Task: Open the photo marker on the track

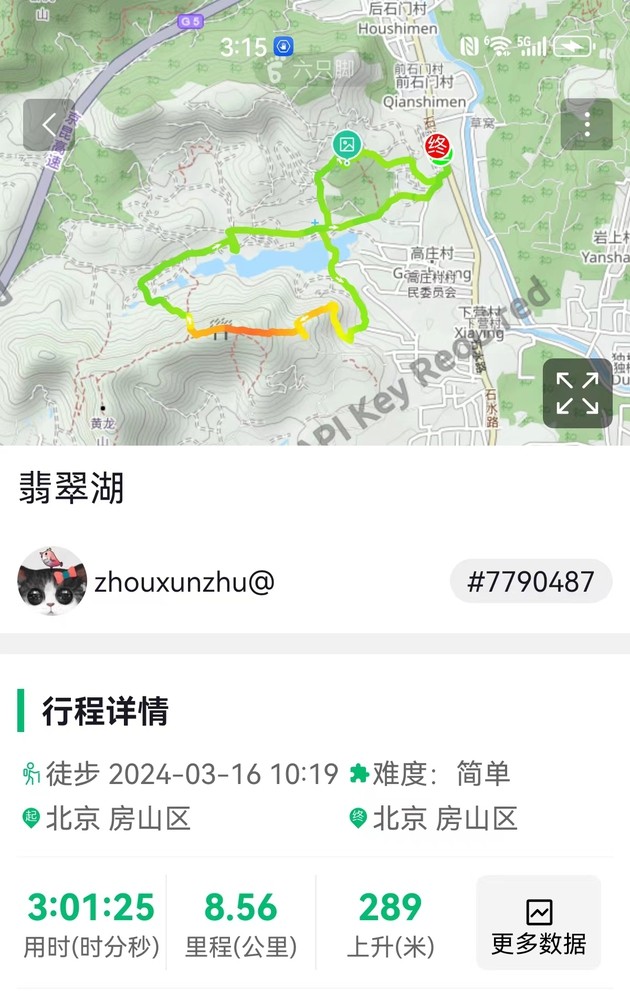Action: coord(347,145)
